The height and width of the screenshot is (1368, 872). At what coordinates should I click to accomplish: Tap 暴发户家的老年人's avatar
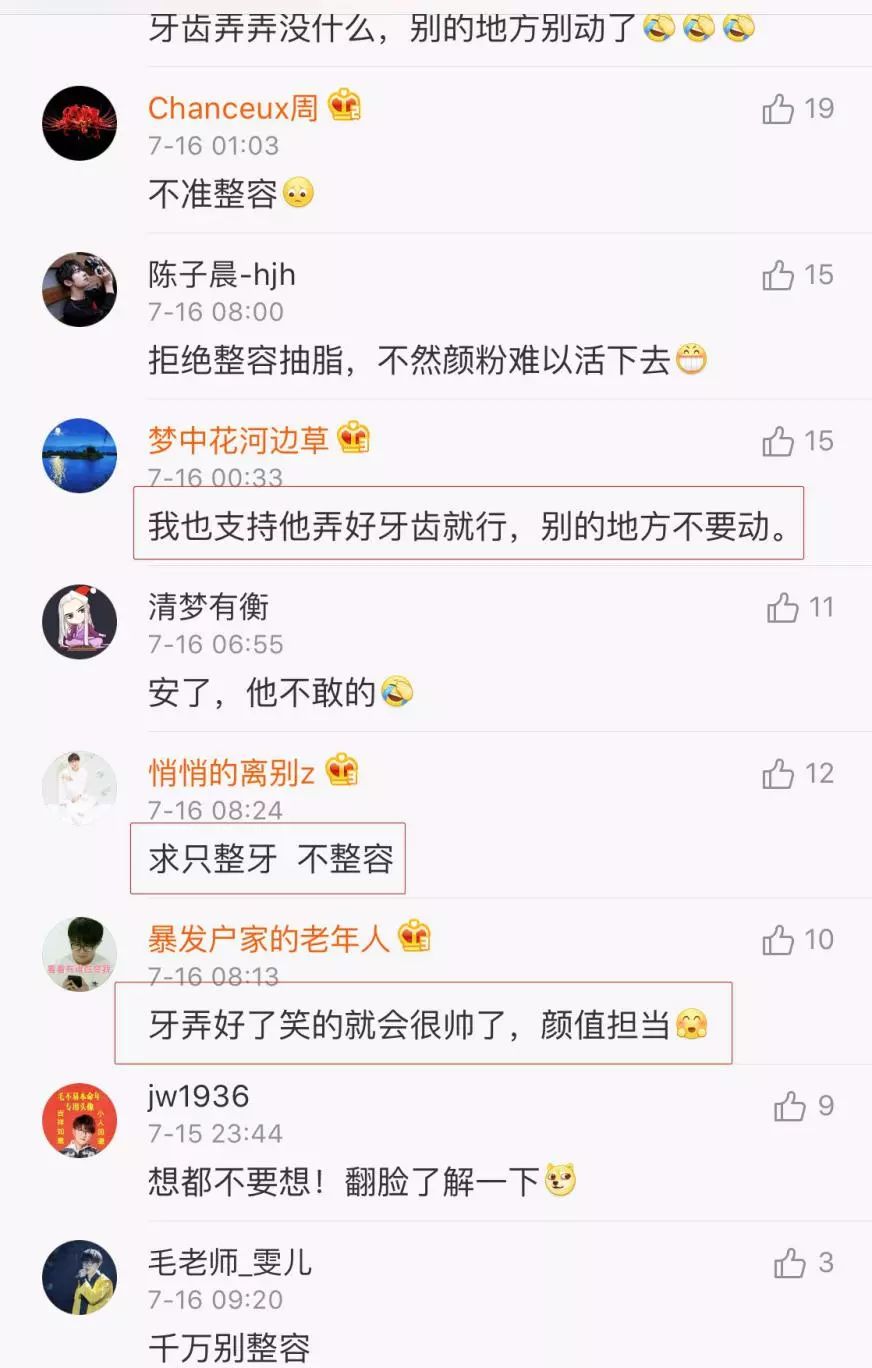click(79, 953)
